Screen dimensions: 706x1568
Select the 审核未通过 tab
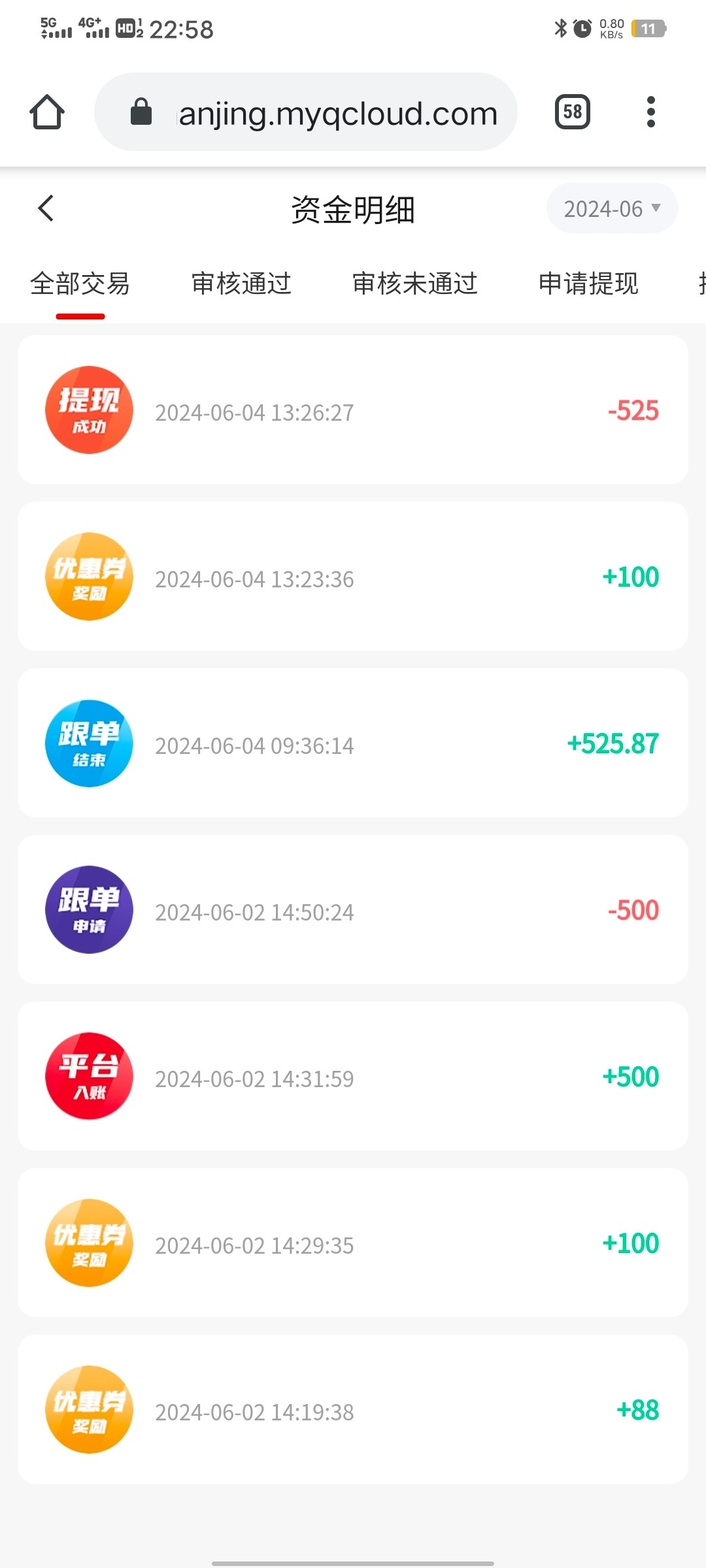coord(414,284)
